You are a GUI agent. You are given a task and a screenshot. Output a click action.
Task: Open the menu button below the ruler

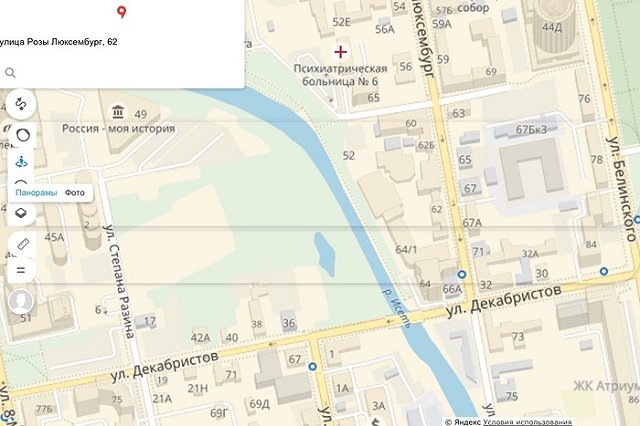(x=21, y=270)
